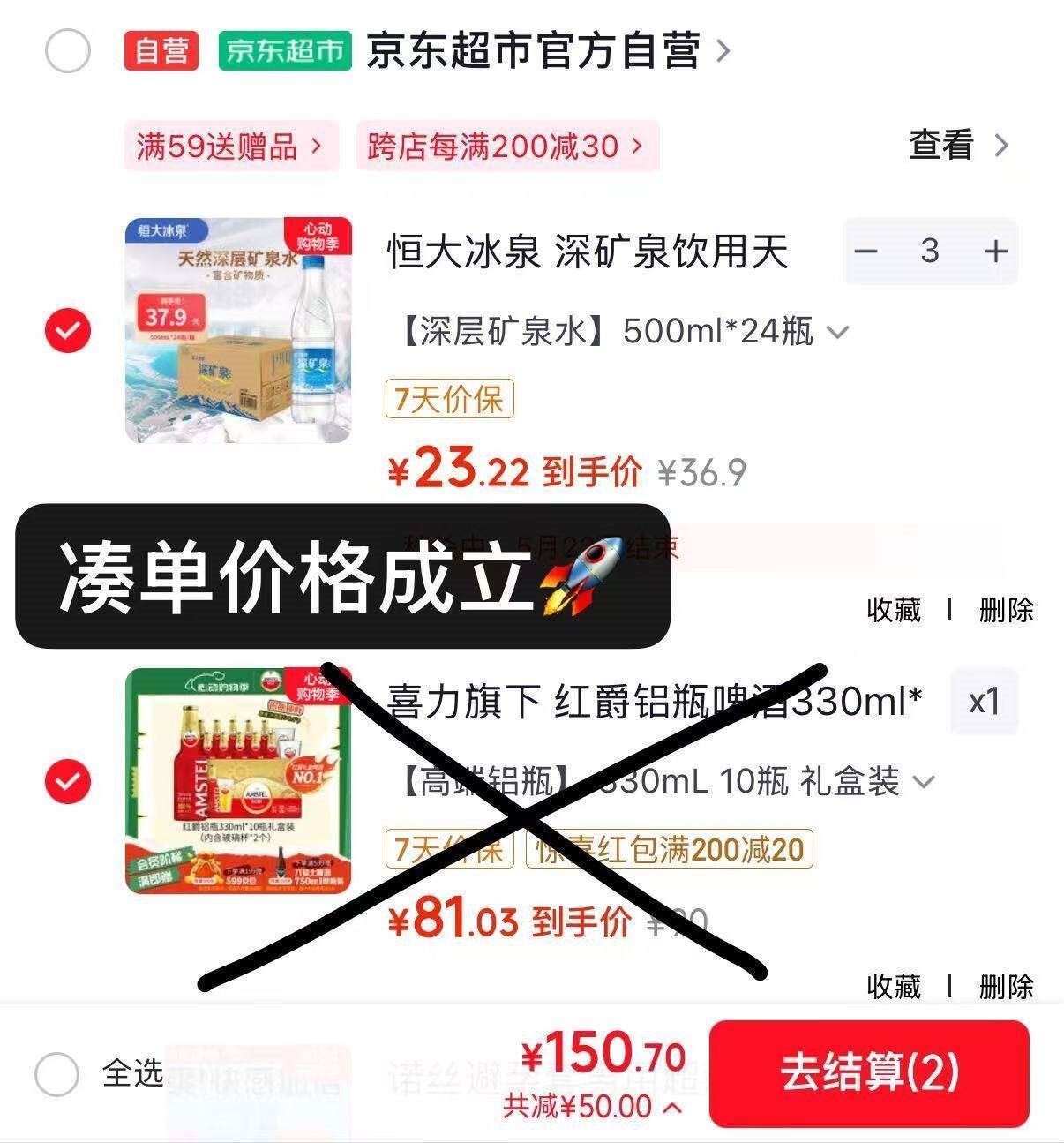Toggle the 全选 select-all checkbox
Image resolution: width=1064 pixels, height=1143 pixels.
[x=57, y=1074]
